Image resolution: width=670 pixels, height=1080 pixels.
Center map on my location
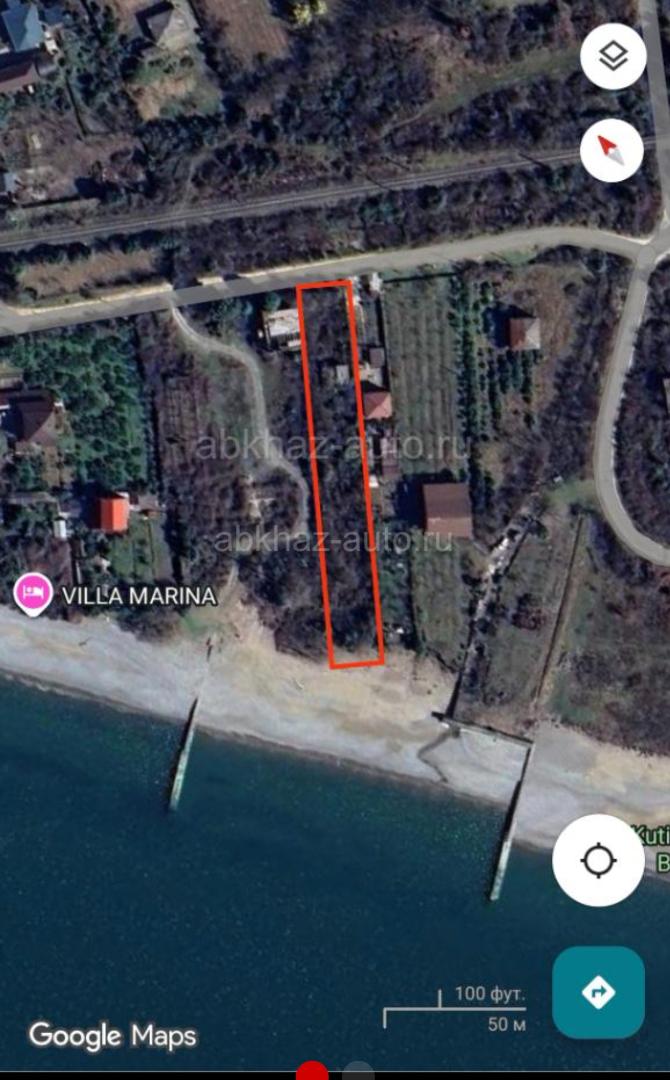click(x=598, y=860)
